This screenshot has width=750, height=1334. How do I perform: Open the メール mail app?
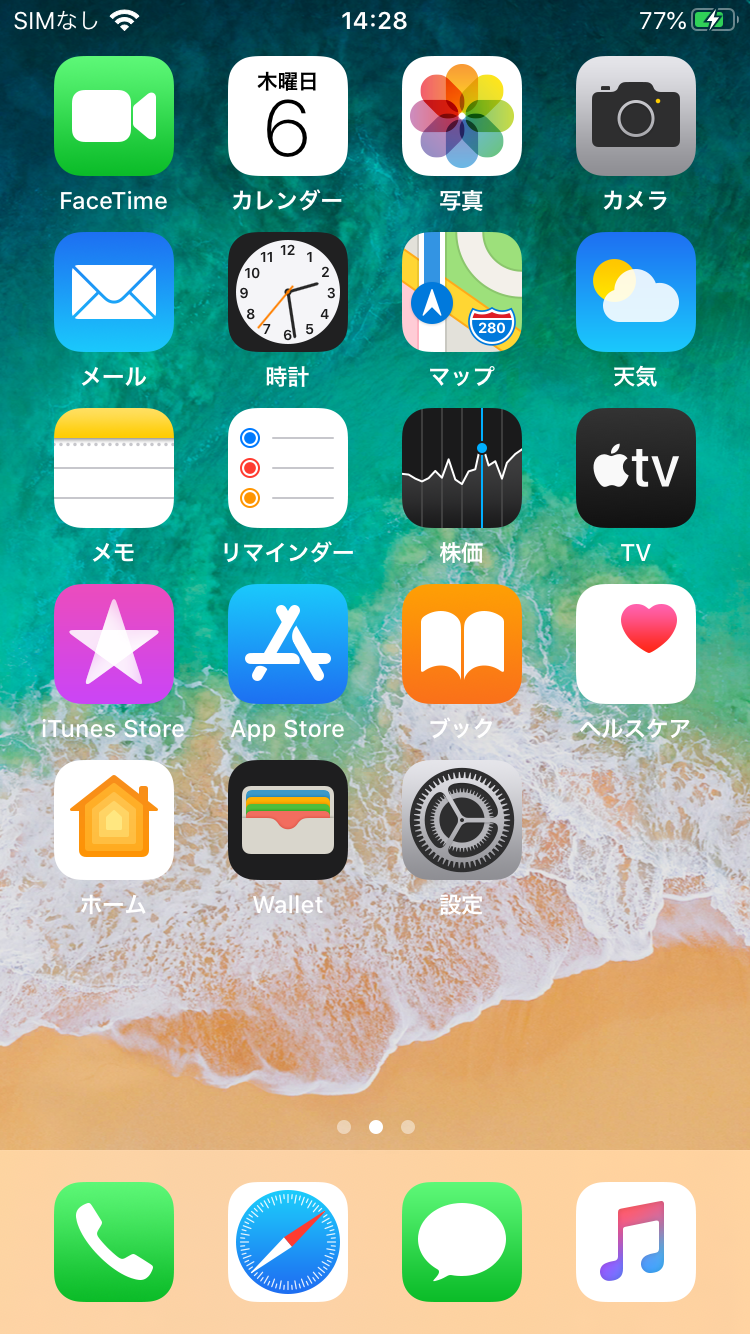pyautogui.click(x=114, y=292)
